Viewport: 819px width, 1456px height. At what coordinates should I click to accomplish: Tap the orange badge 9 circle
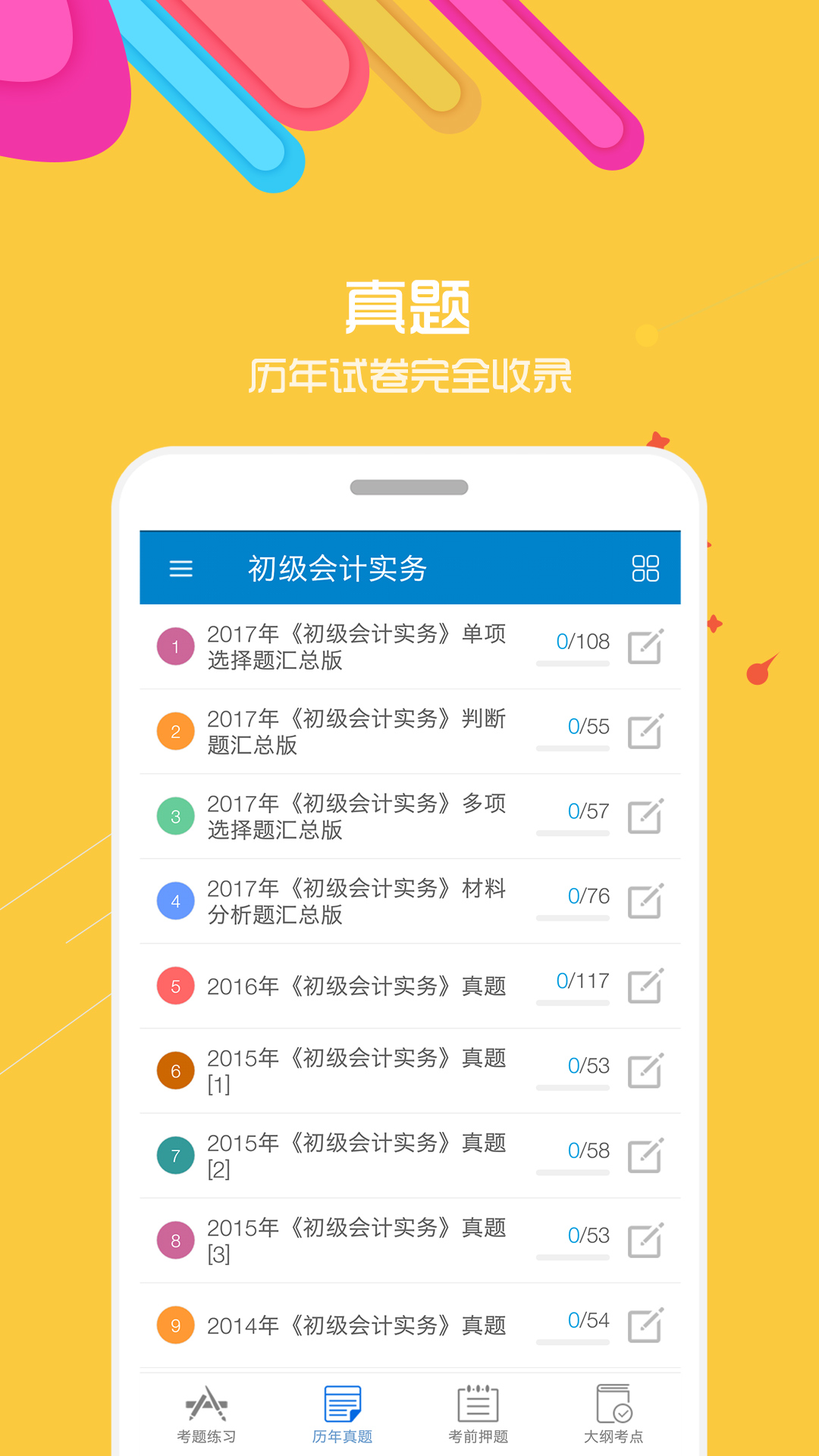[175, 1325]
